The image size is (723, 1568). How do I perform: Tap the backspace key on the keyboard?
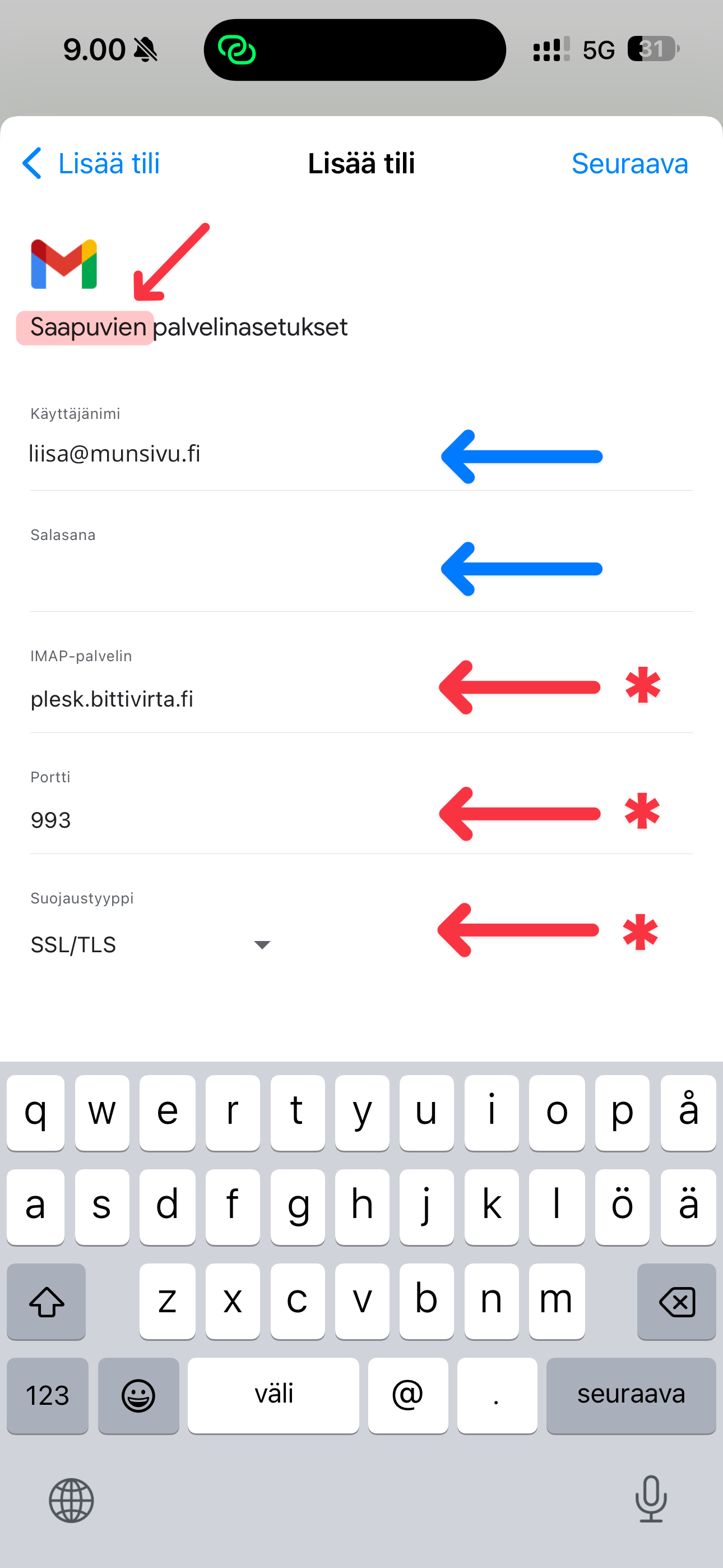click(676, 1302)
